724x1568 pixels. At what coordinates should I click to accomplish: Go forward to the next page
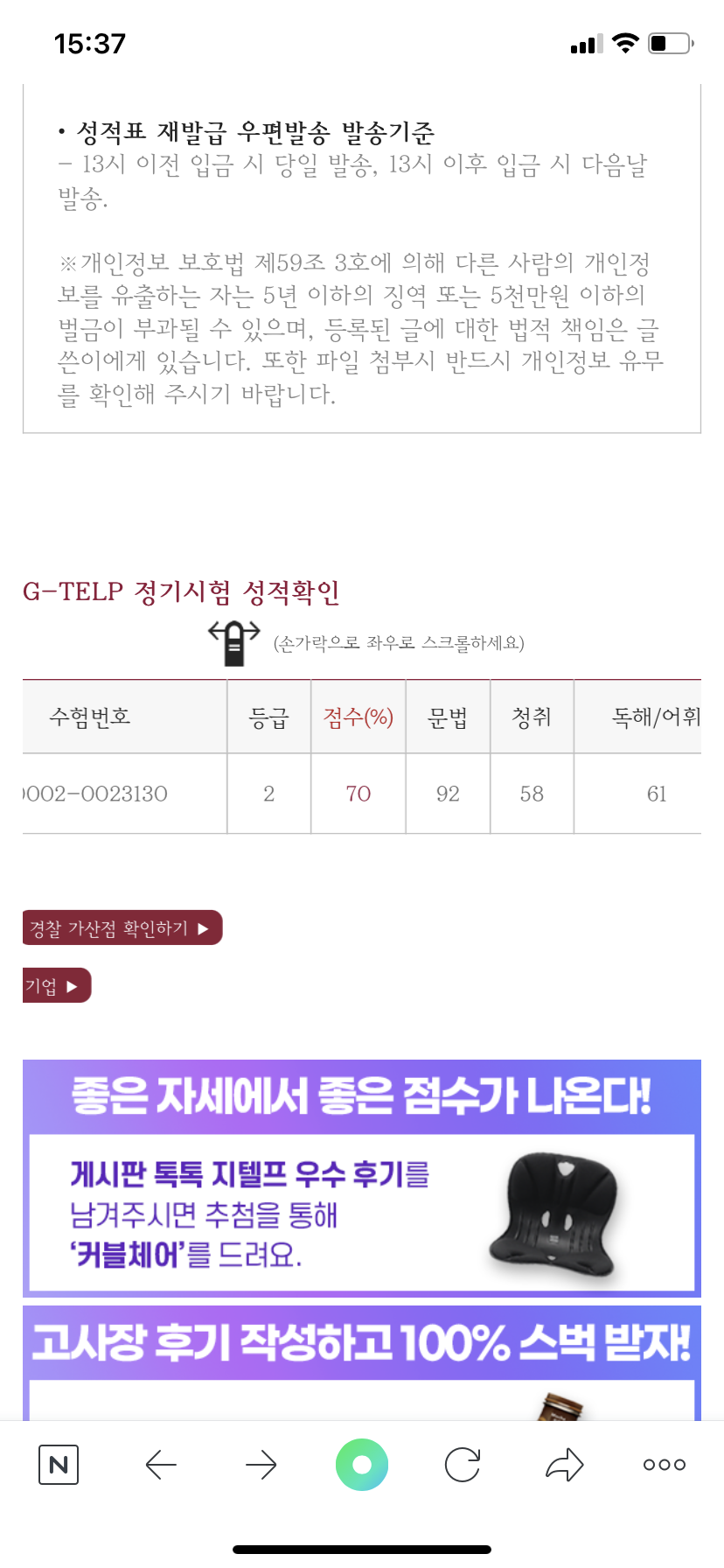click(x=261, y=1465)
